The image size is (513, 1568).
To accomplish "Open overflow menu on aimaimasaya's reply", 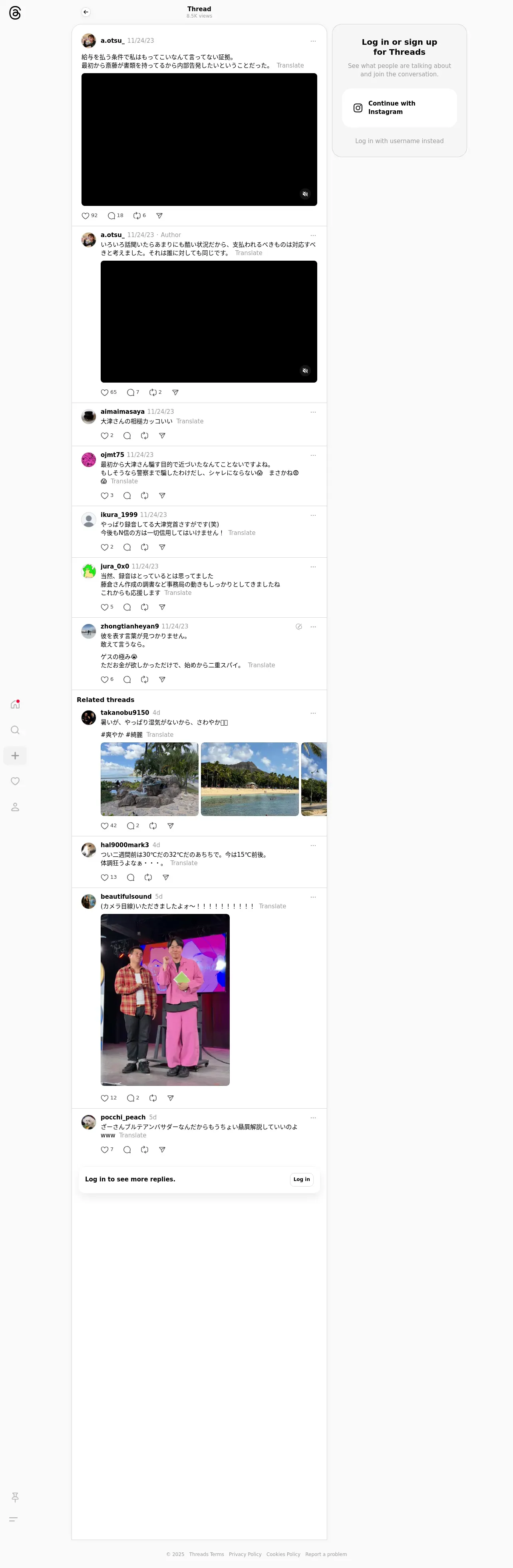I will click(313, 412).
